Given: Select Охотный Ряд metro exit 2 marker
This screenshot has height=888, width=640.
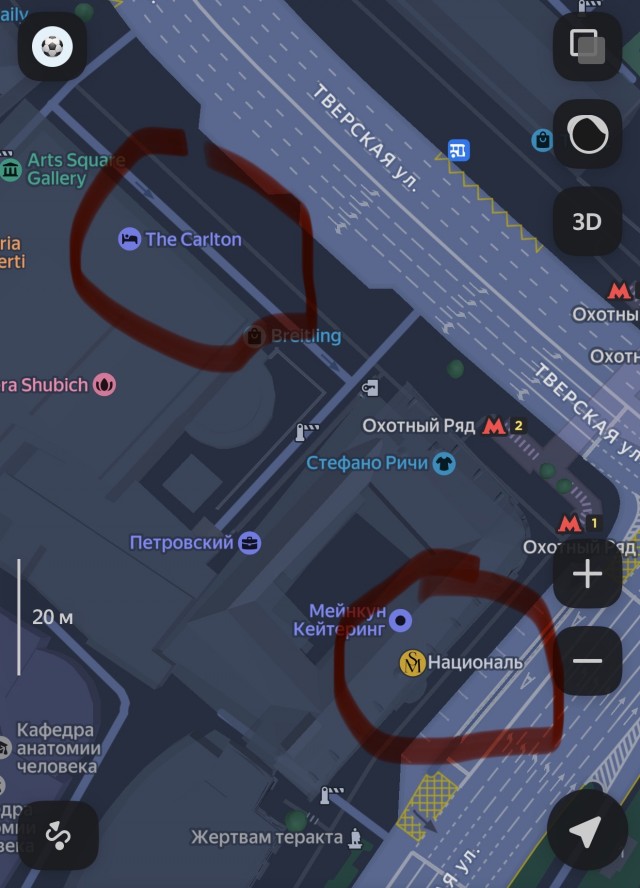Looking at the screenshot, I should click(x=494, y=426).
